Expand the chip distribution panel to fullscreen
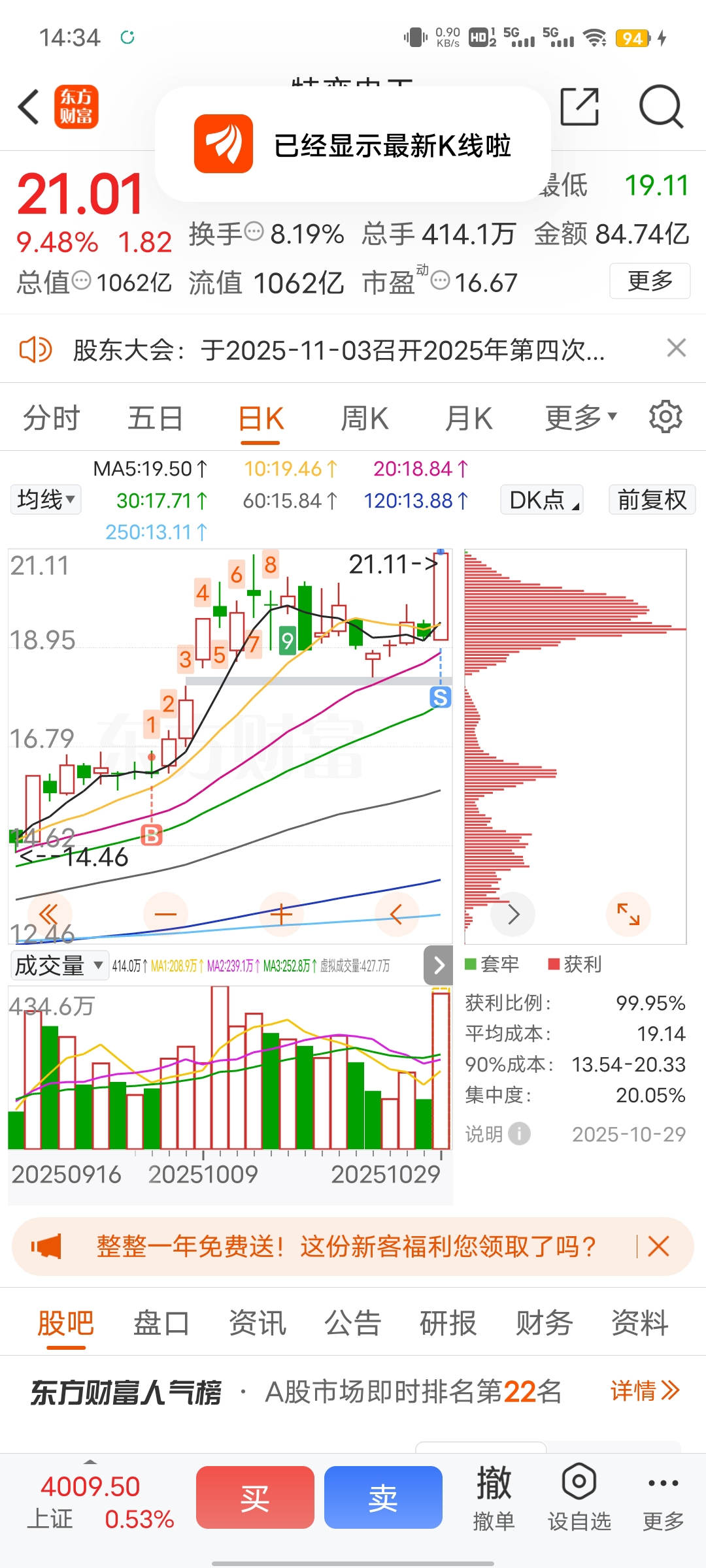The width and height of the screenshot is (706, 1568). point(628,914)
